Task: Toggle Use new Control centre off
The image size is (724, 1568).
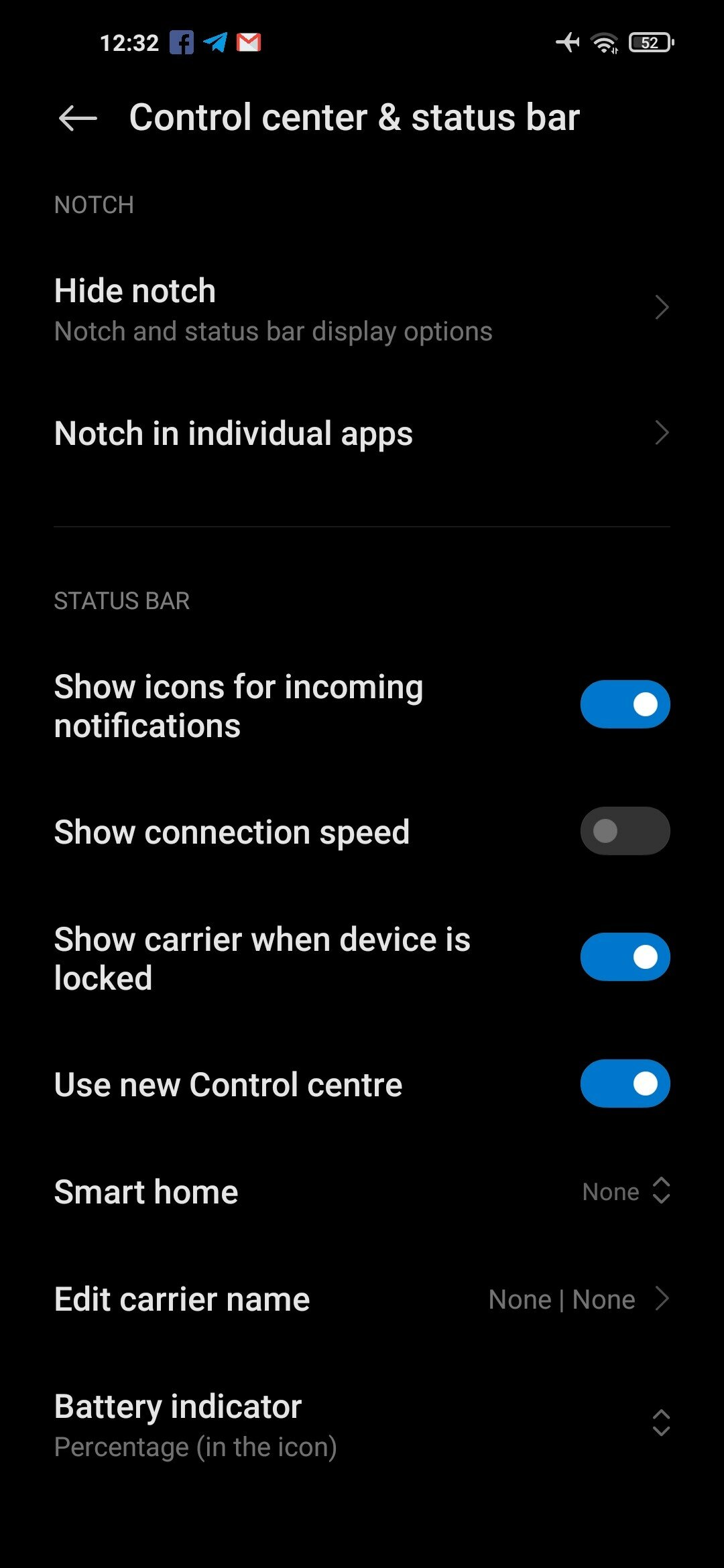Action: 625,1084
